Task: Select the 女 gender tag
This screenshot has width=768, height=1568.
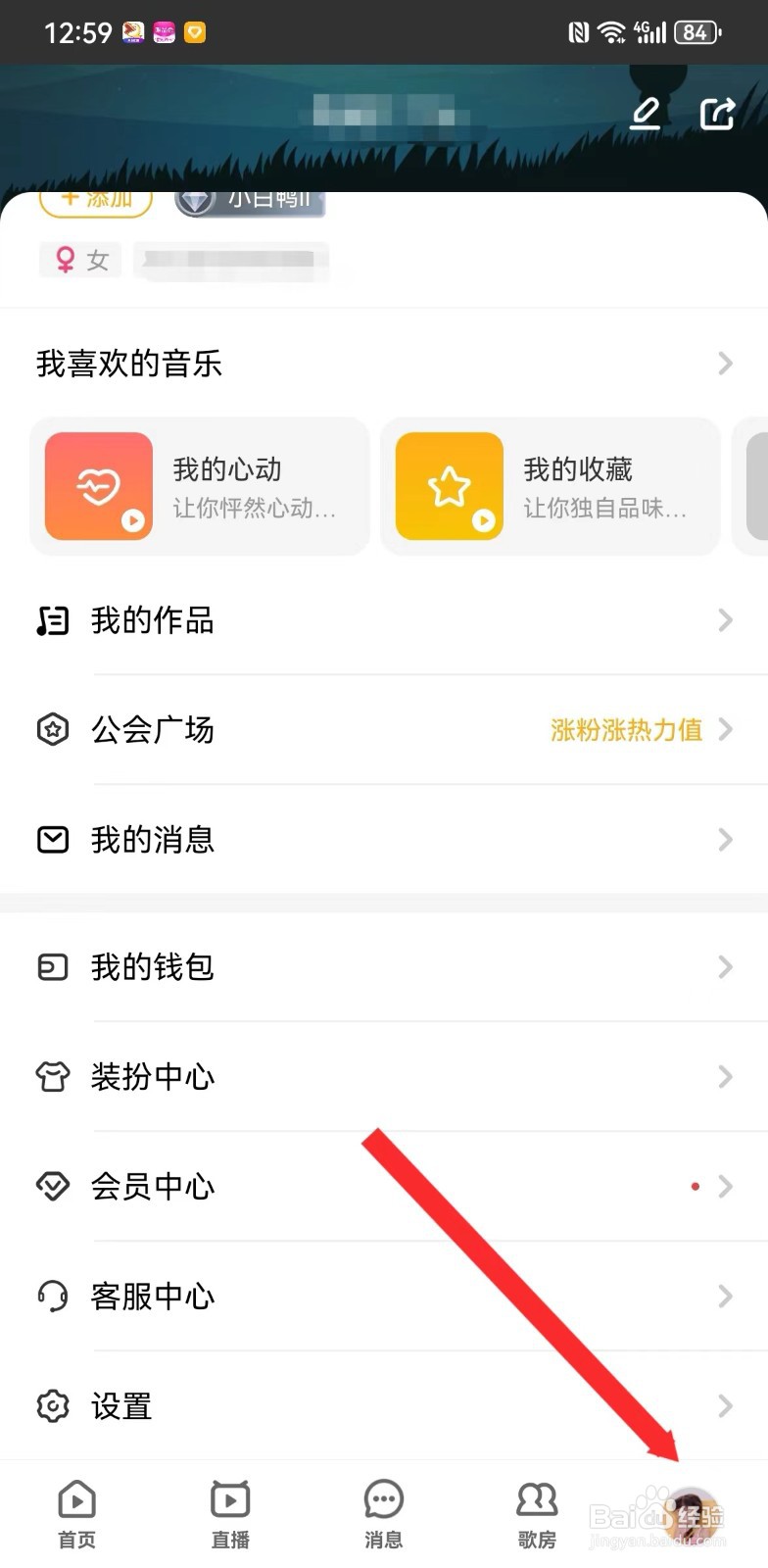Action: point(78,260)
